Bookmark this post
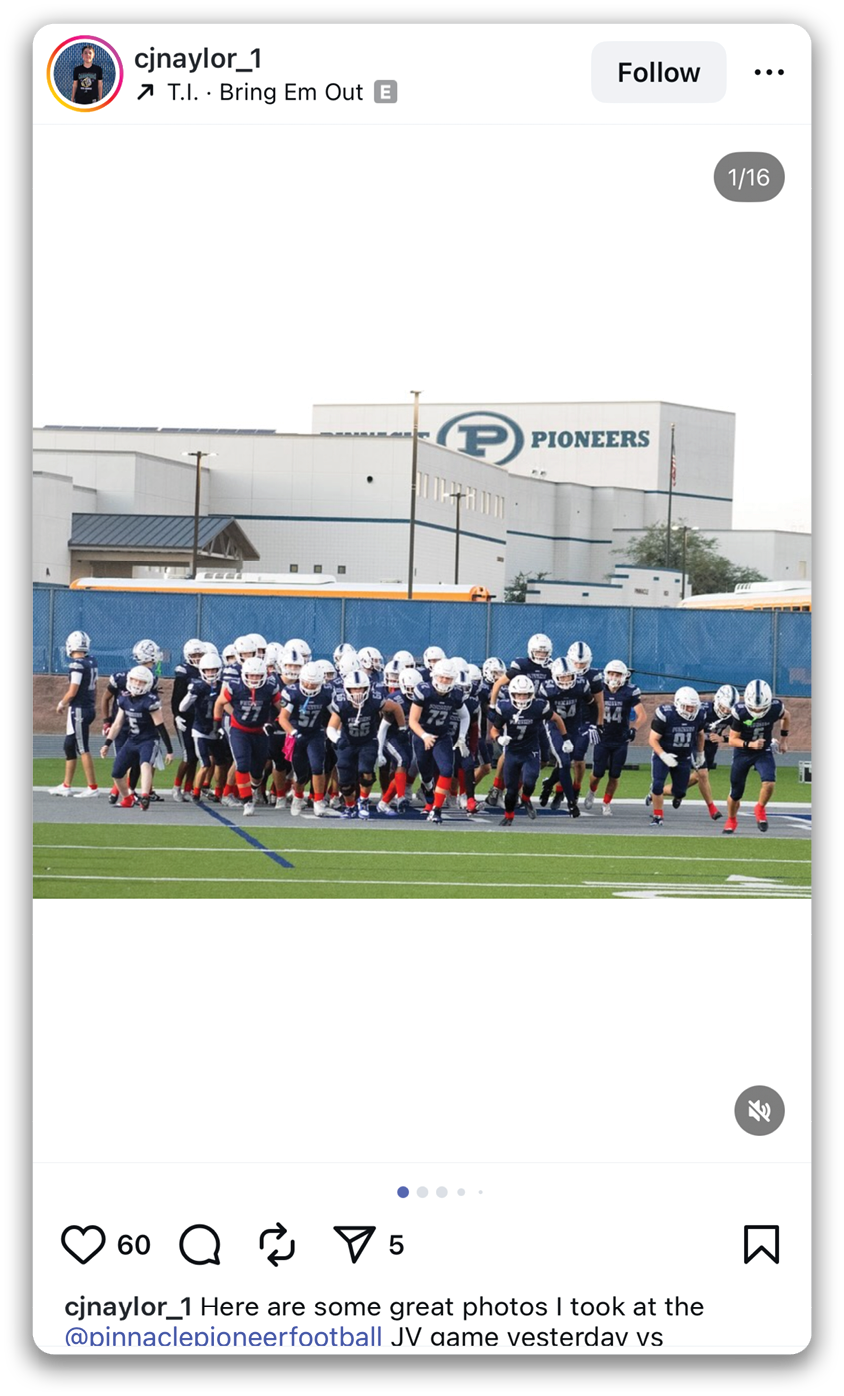The image size is (844, 1396). [761, 1245]
